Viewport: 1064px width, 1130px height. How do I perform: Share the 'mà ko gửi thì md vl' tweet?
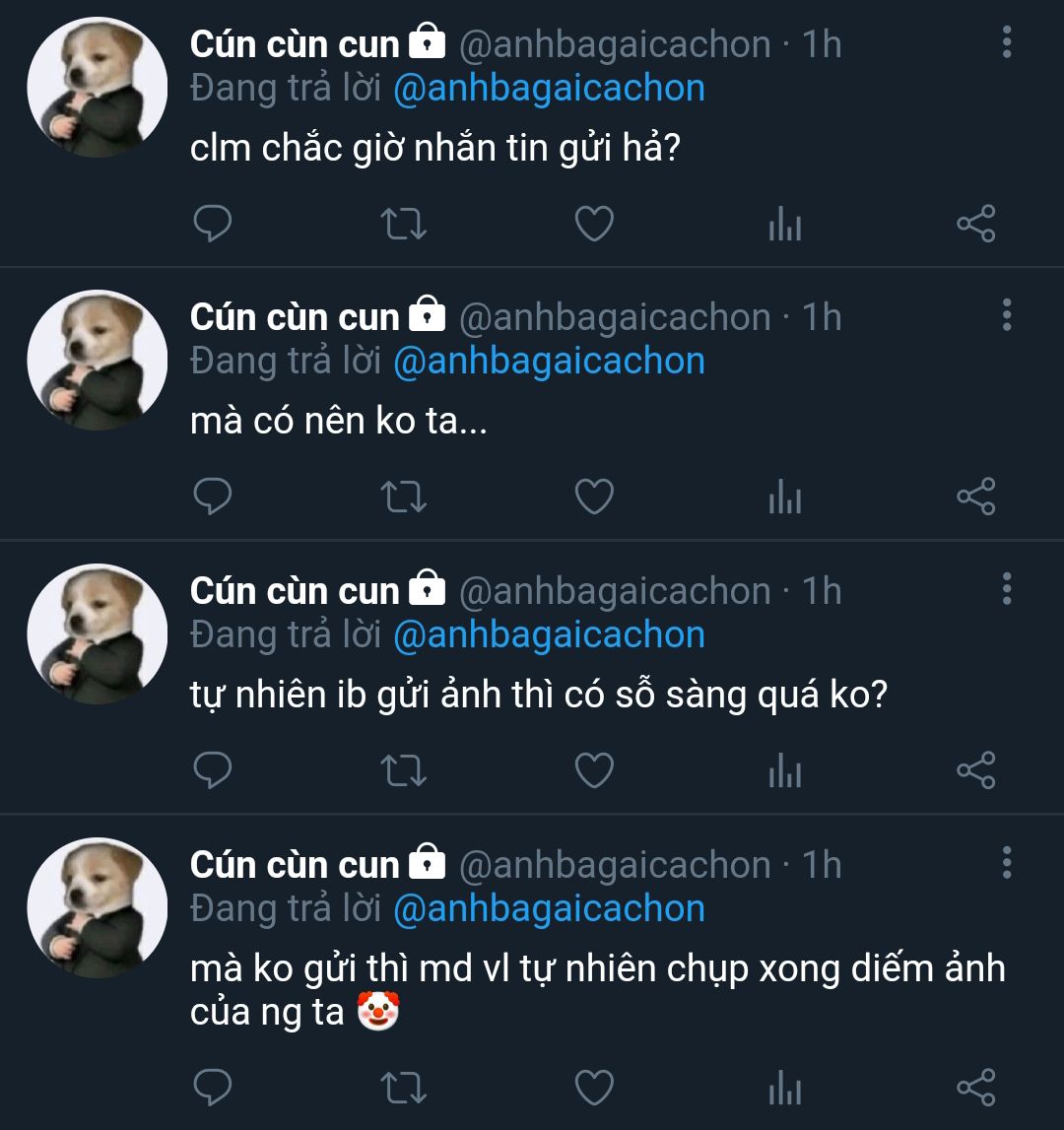[976, 1088]
